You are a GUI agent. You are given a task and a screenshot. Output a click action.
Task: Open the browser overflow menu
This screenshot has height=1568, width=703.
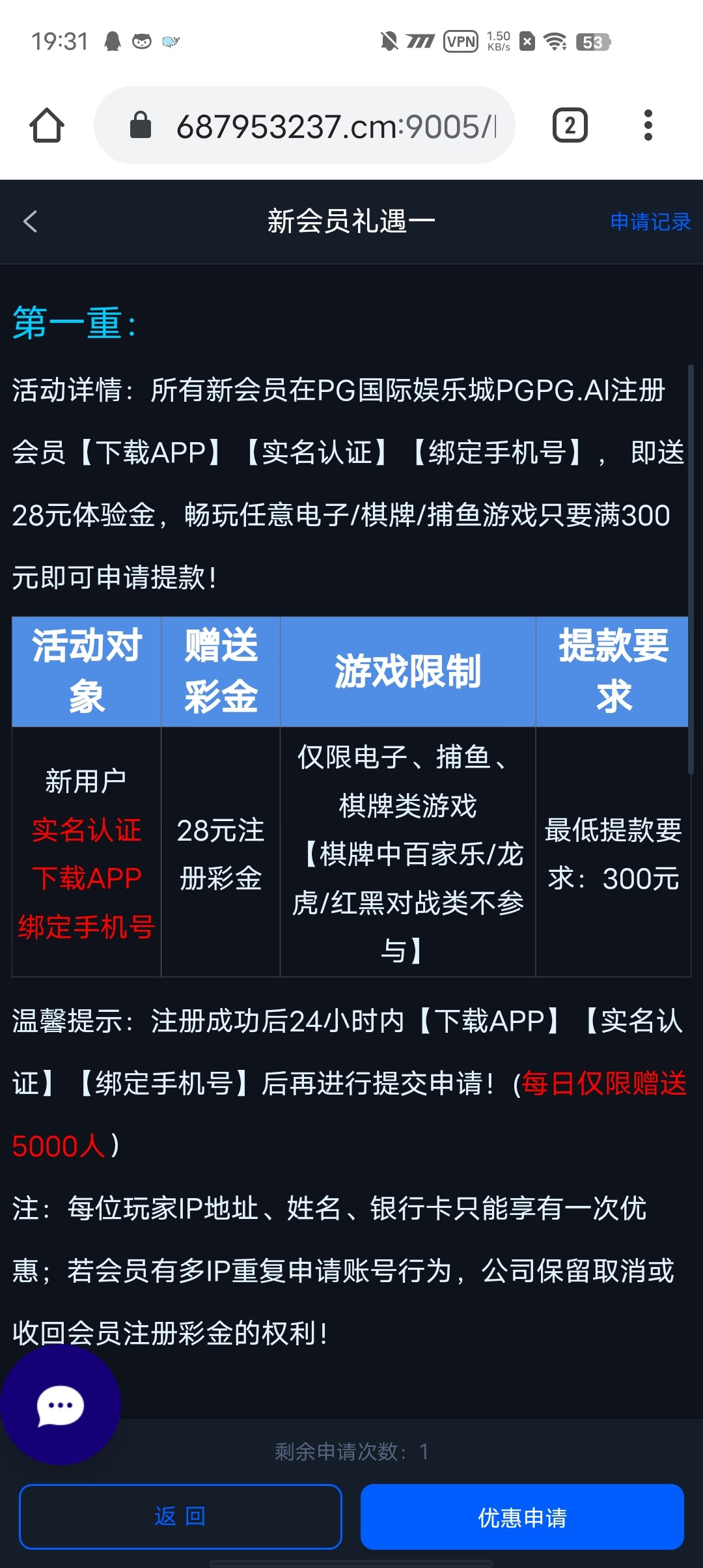coord(647,125)
